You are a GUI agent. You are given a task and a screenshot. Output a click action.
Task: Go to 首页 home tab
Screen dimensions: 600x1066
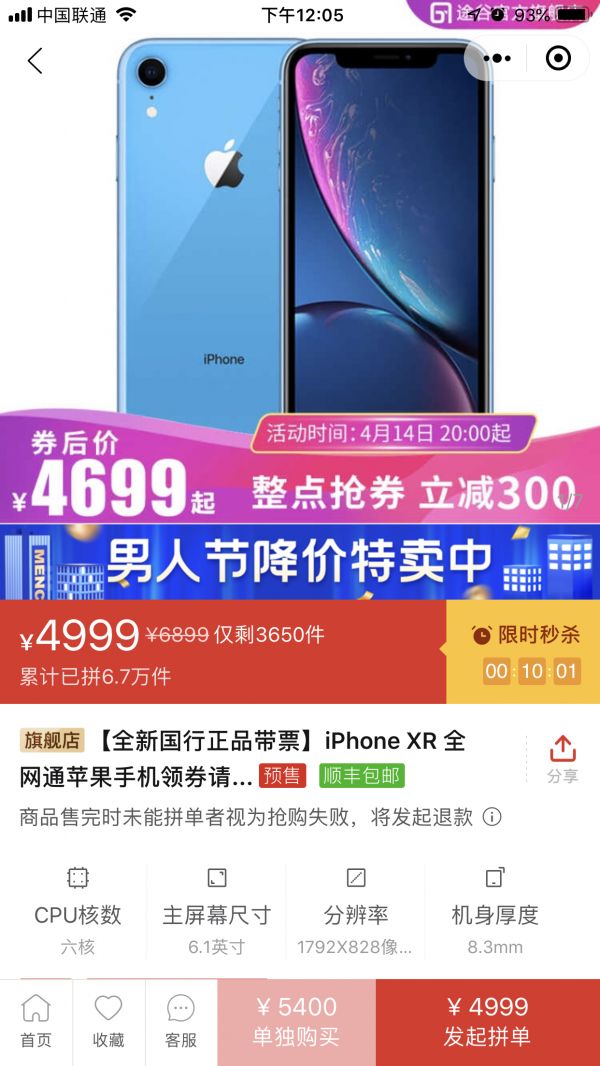pyautogui.click(x=36, y=1022)
